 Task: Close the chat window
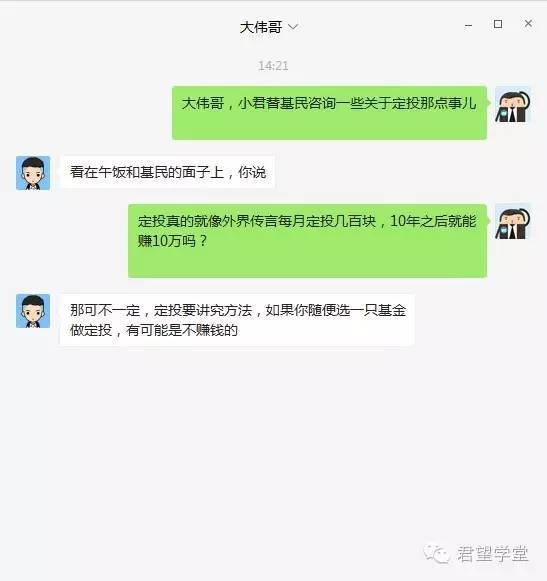[x=528, y=24]
